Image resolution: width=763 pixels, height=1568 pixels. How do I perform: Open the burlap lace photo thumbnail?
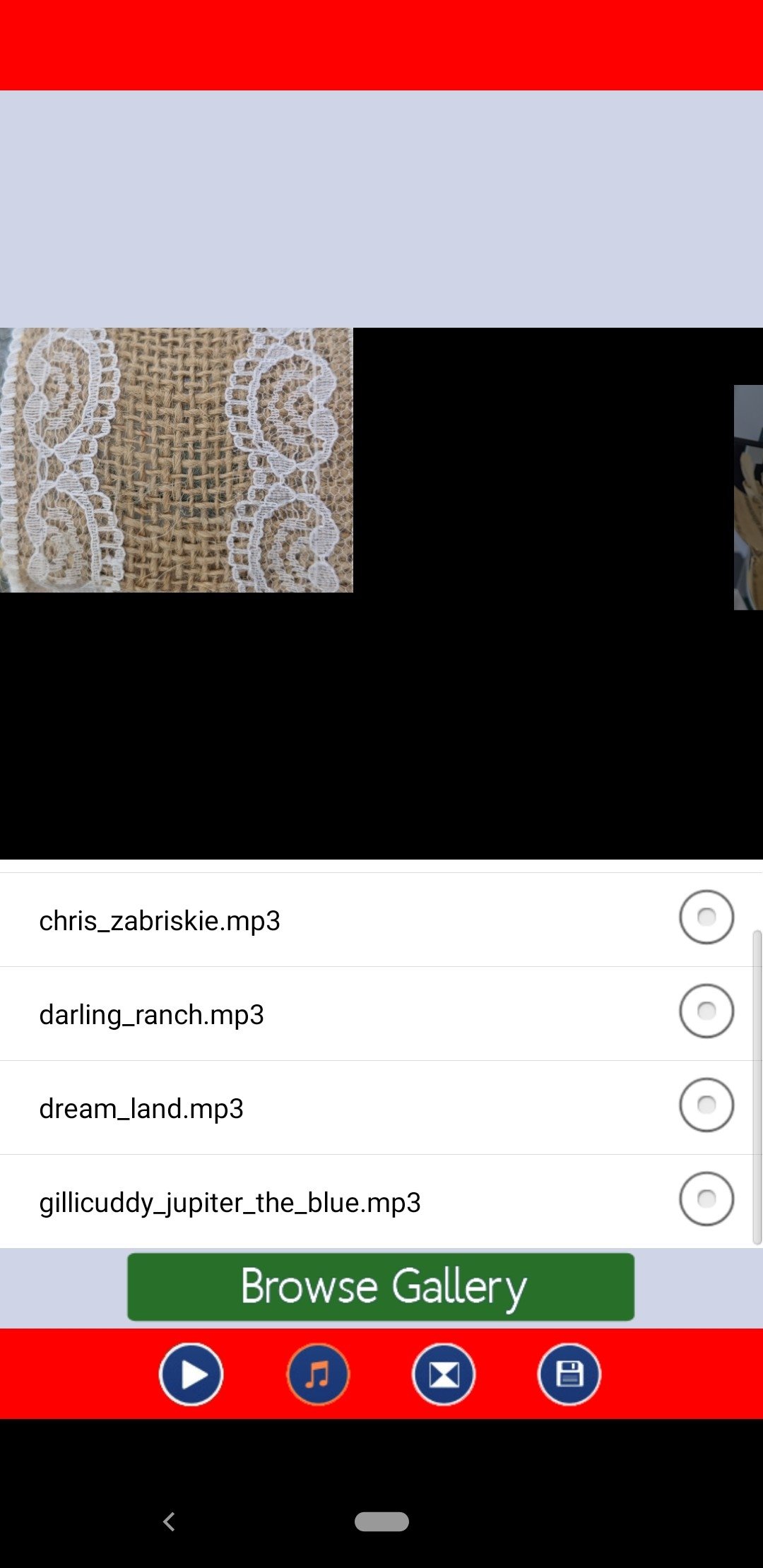pos(177,460)
